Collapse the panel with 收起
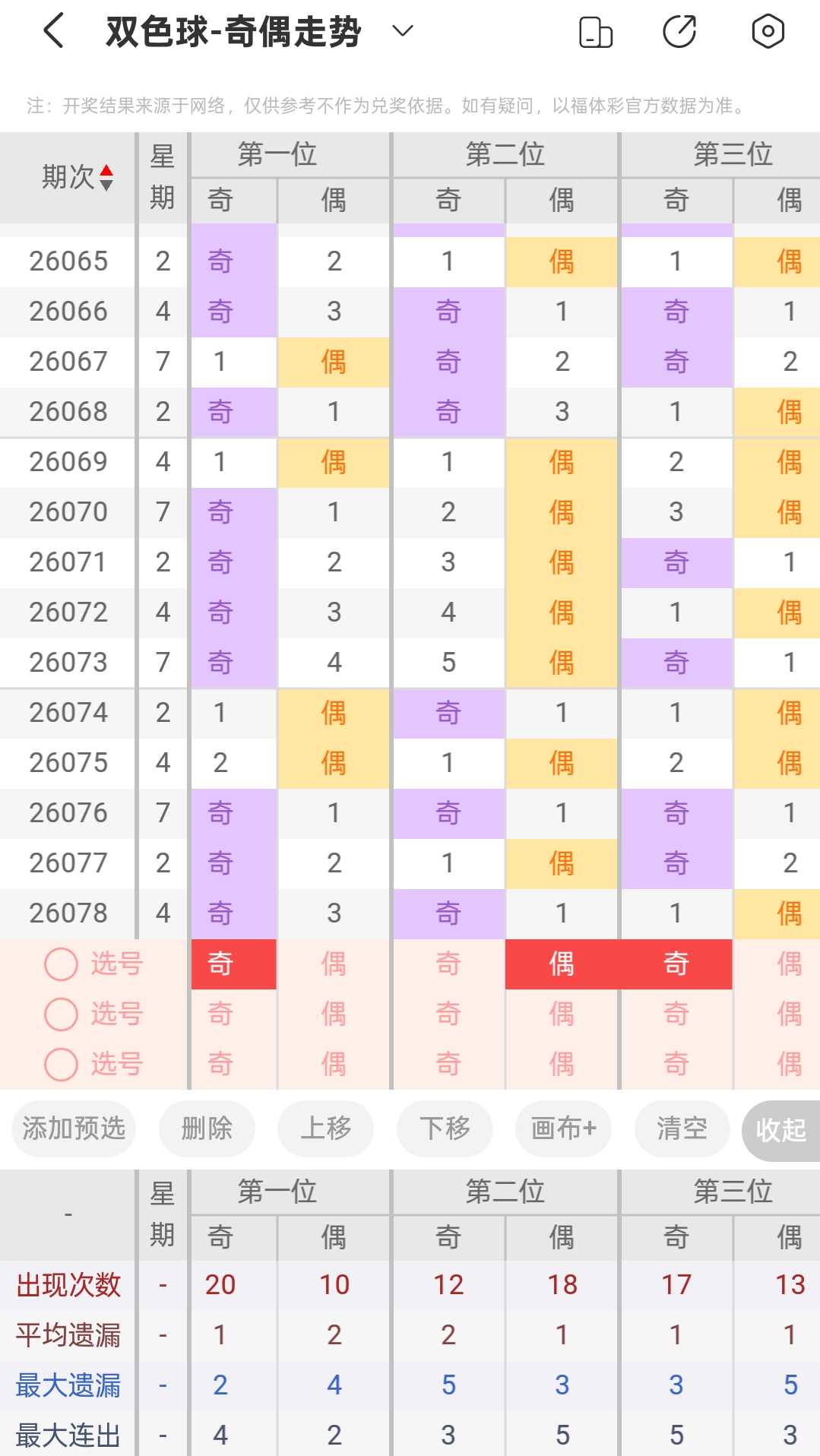This screenshot has width=820, height=1456. coord(781,1130)
